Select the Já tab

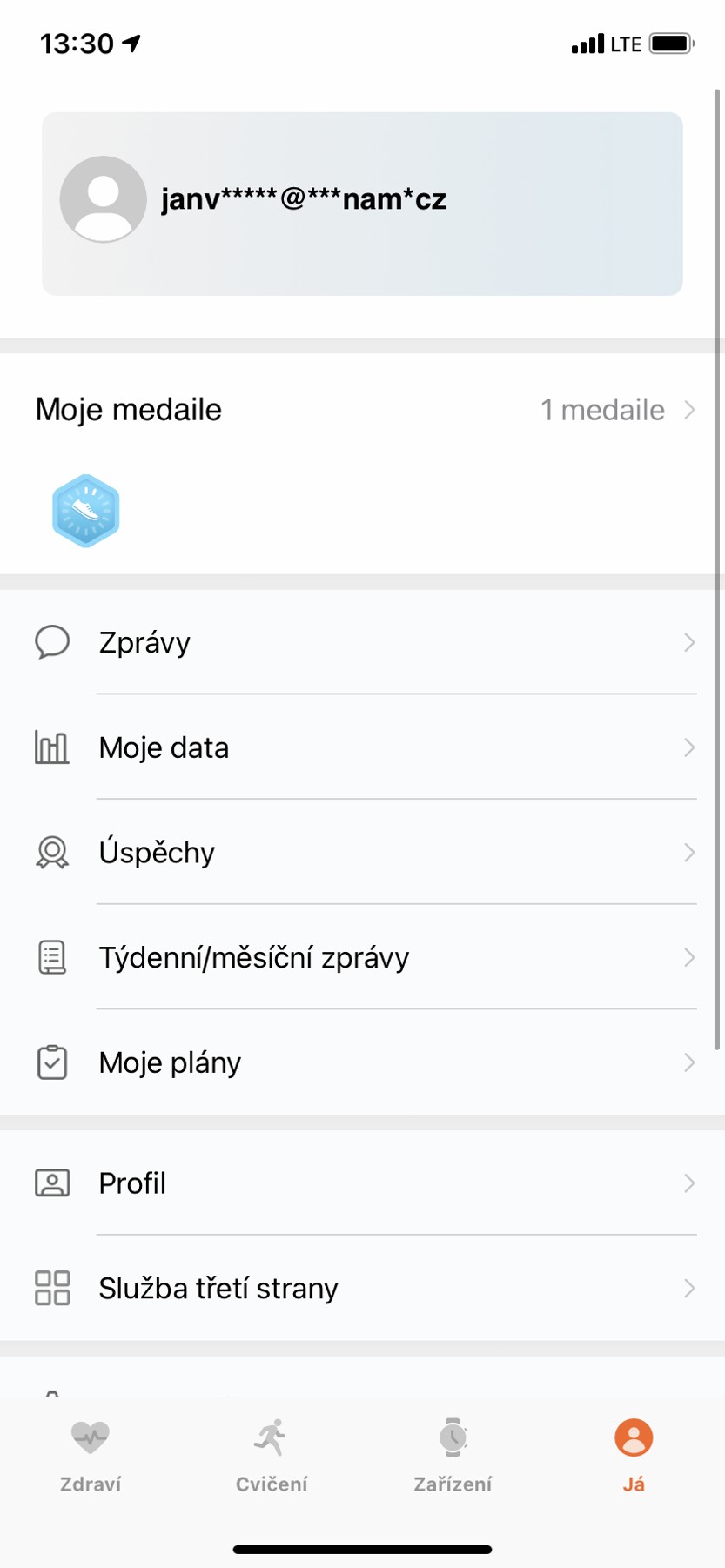tap(634, 1453)
